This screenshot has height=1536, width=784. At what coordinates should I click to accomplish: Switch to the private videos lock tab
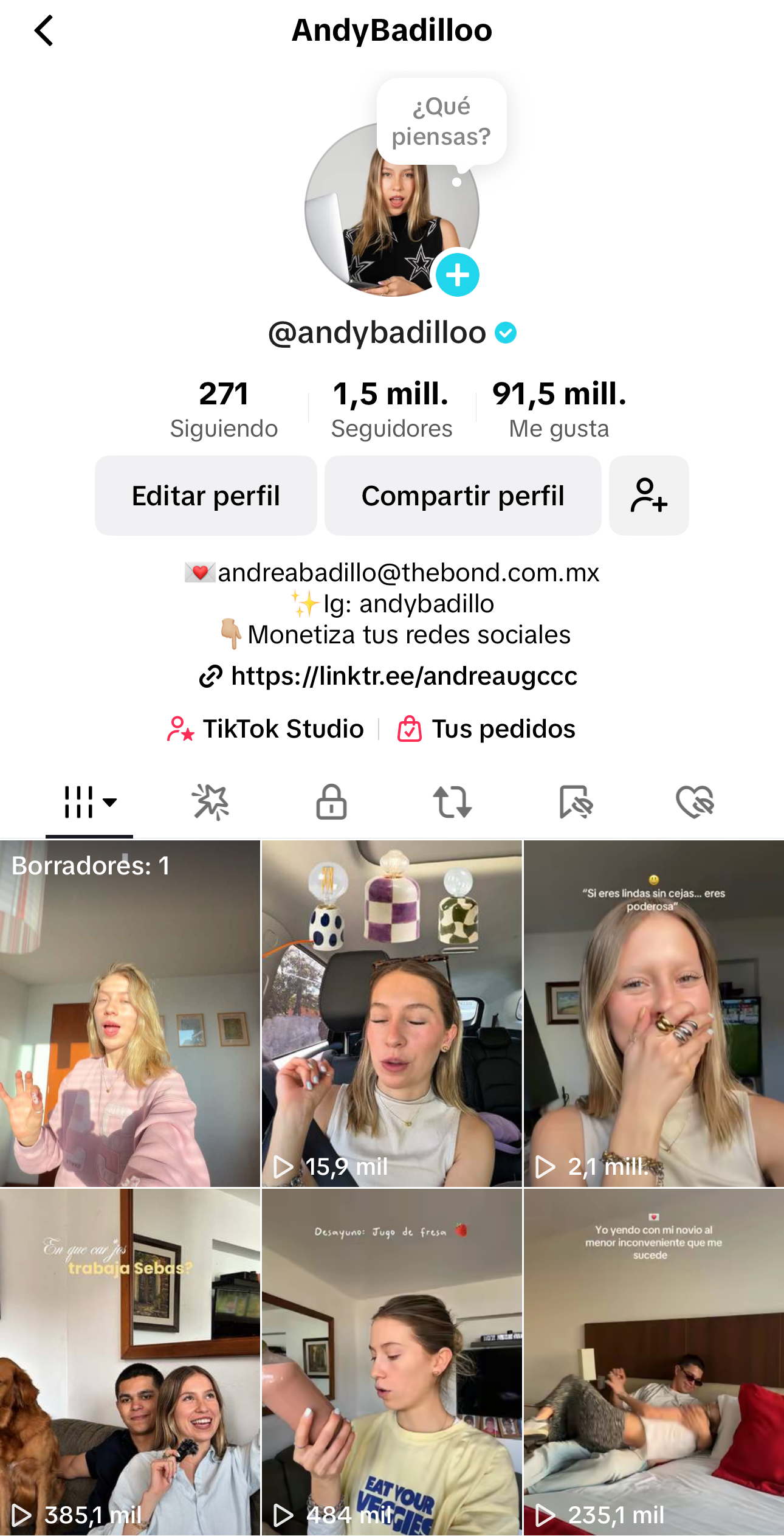point(331,802)
